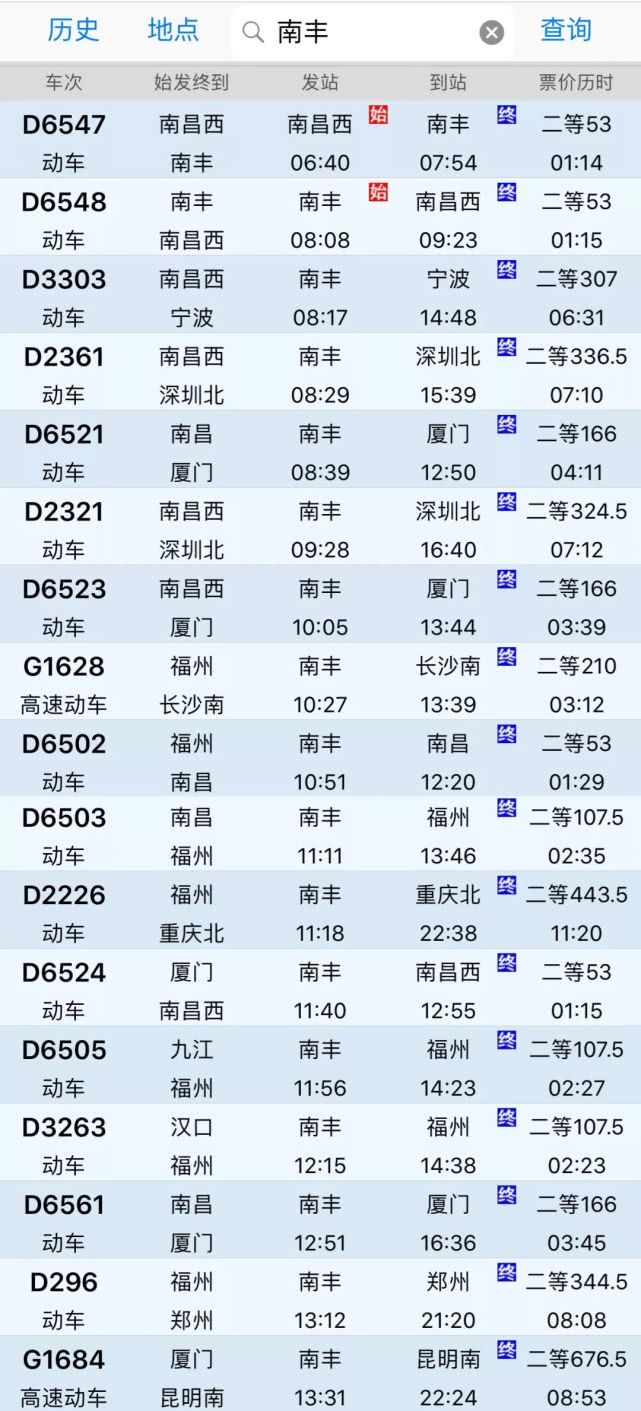The height and width of the screenshot is (1411, 641).
Task: Select train D296 to 郑州
Action: coord(320,1298)
